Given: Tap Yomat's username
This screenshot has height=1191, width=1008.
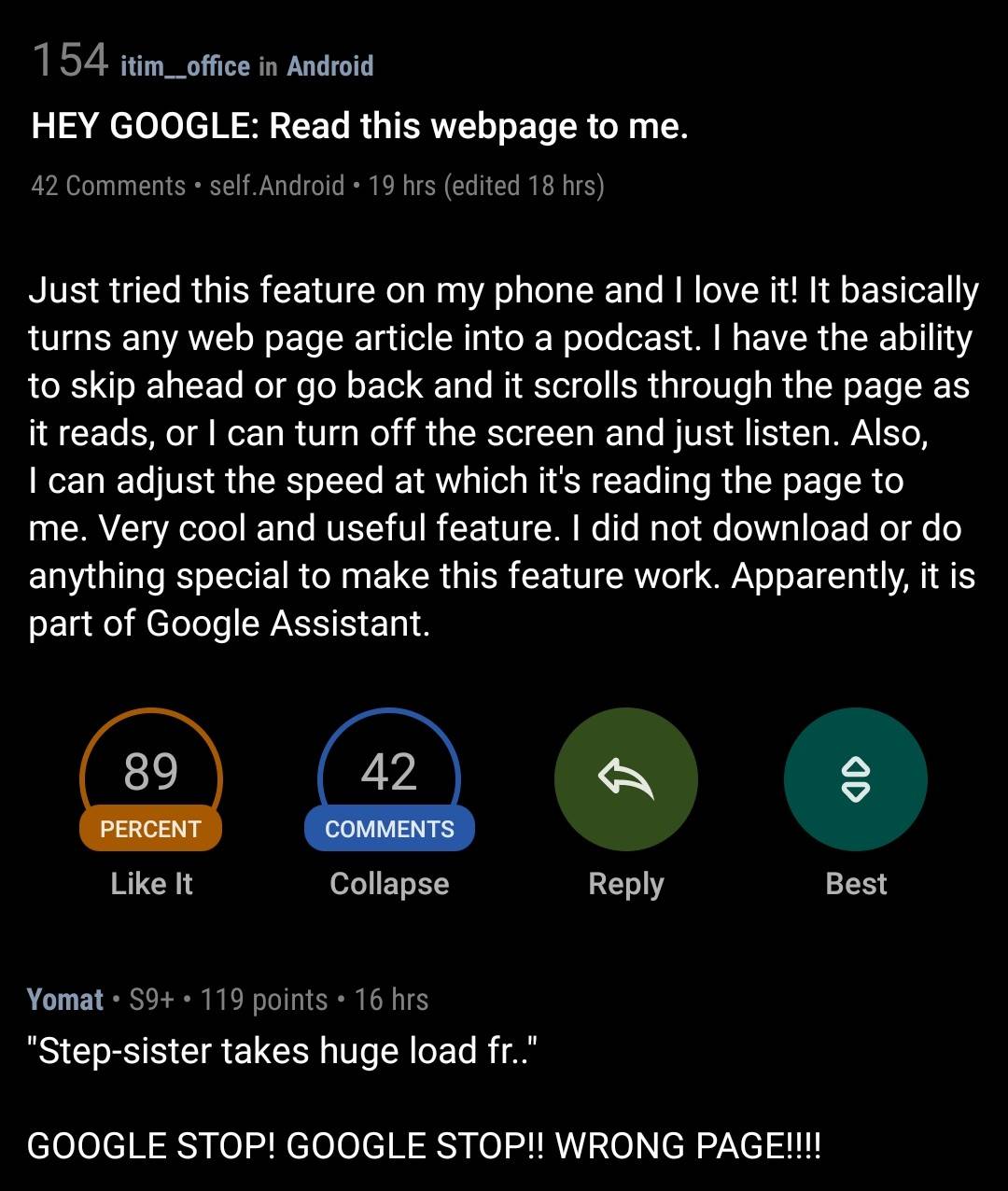Looking at the screenshot, I should (64, 999).
